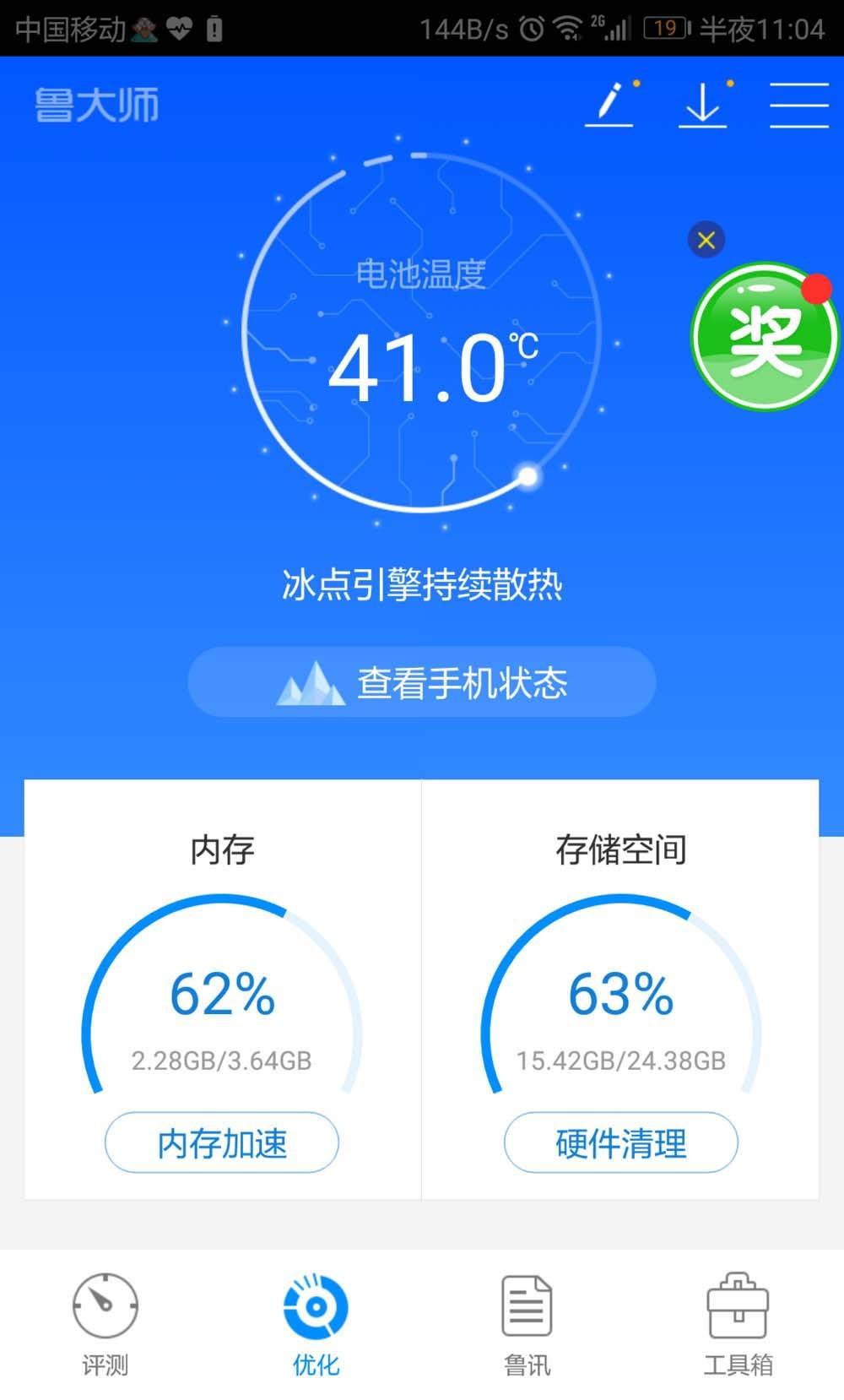The height and width of the screenshot is (1400, 844).
Task: Tap 硬件清理 to clean storage
Action: click(x=620, y=1144)
